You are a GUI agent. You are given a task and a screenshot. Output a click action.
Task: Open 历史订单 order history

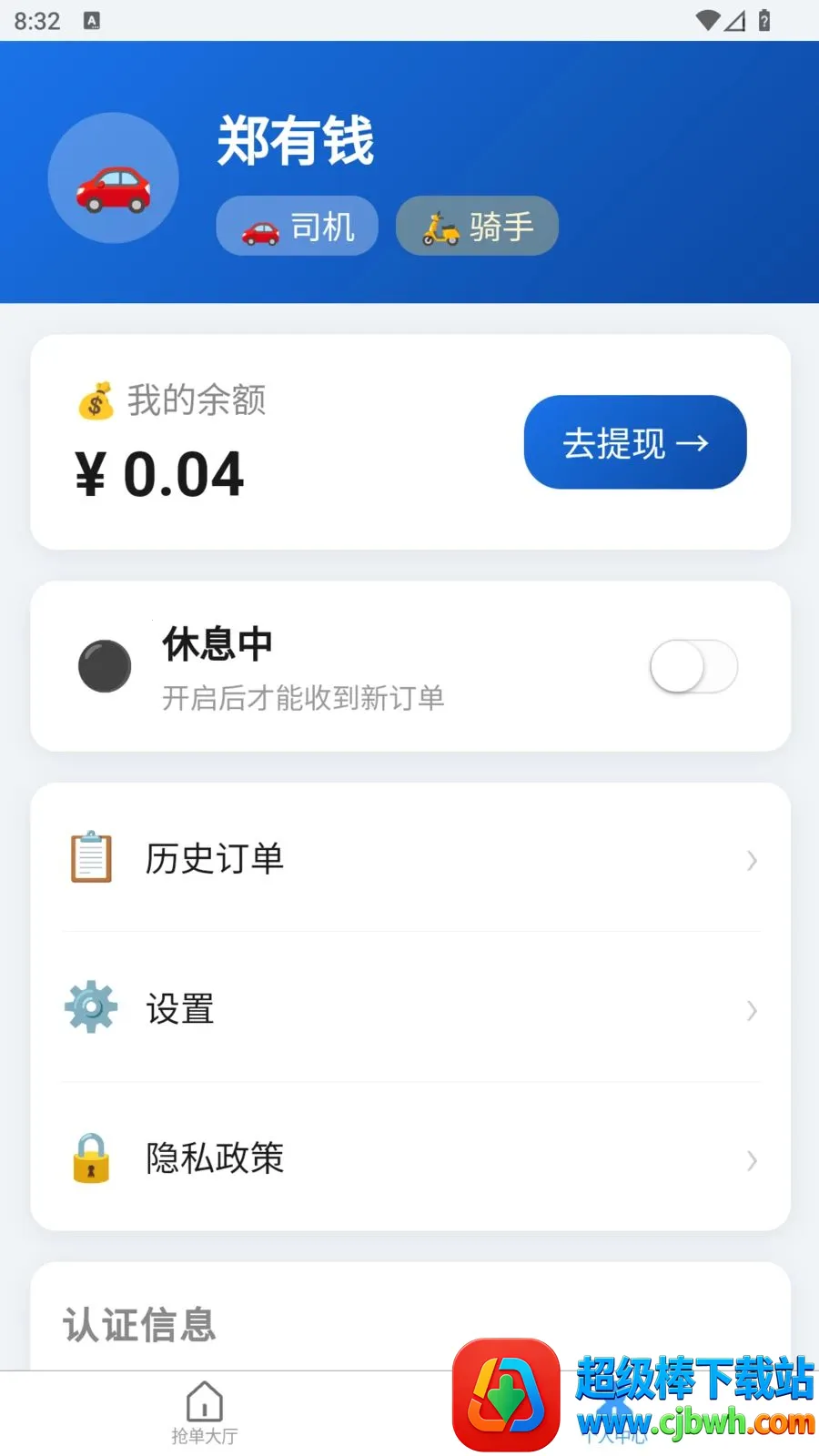pos(410,858)
